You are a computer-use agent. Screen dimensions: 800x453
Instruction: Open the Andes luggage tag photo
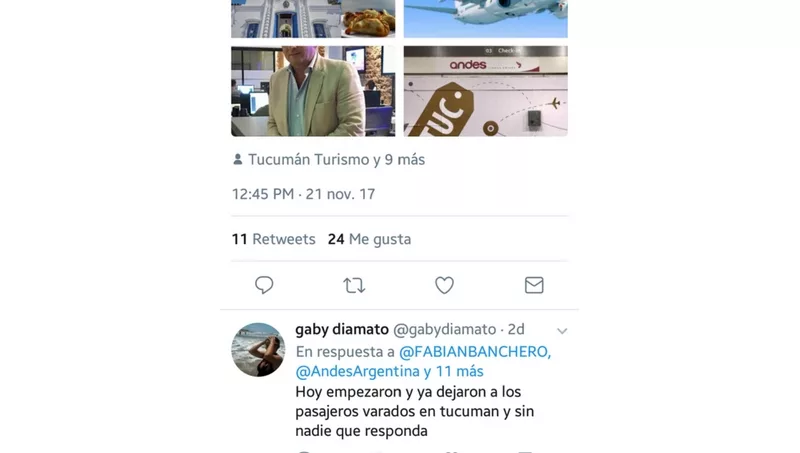[485, 91]
